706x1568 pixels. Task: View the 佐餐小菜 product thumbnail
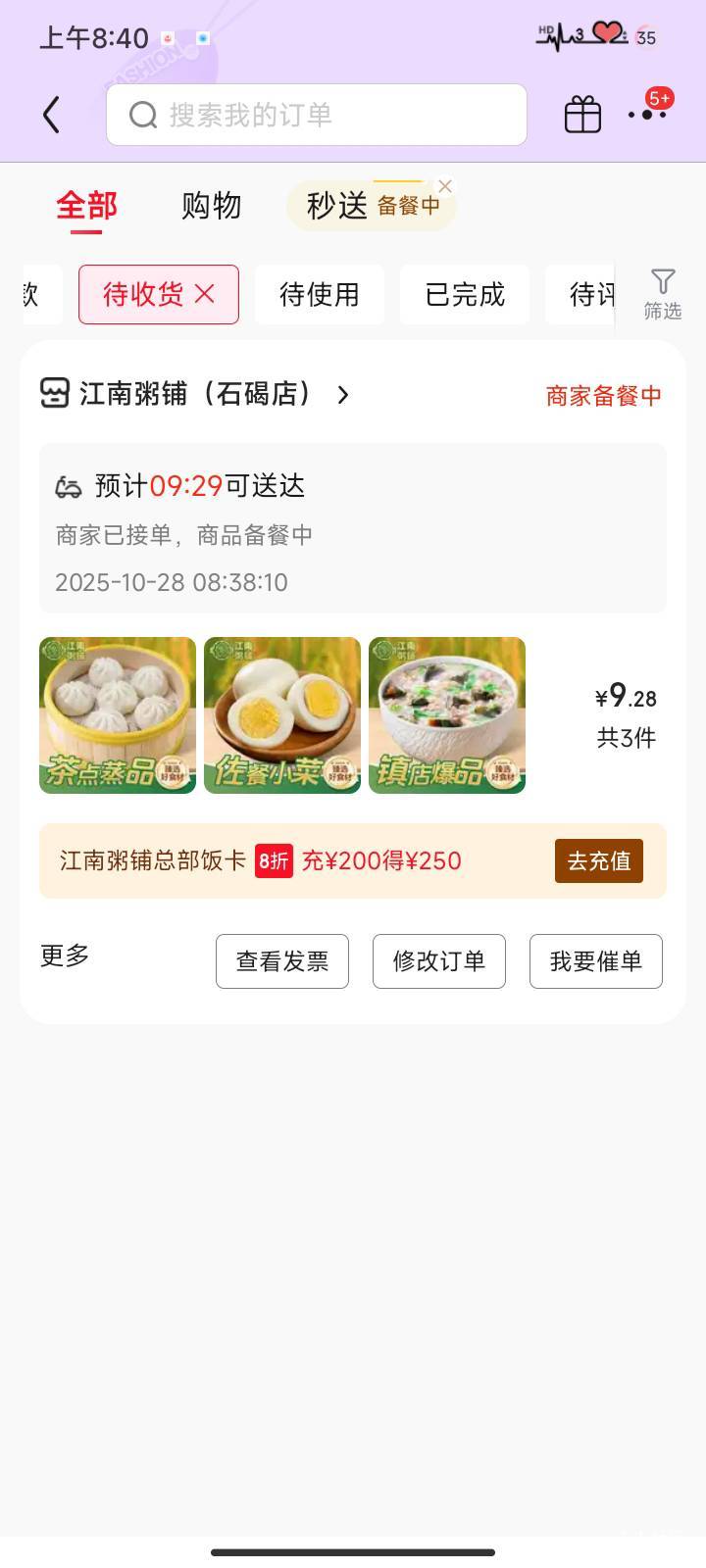coord(282,715)
